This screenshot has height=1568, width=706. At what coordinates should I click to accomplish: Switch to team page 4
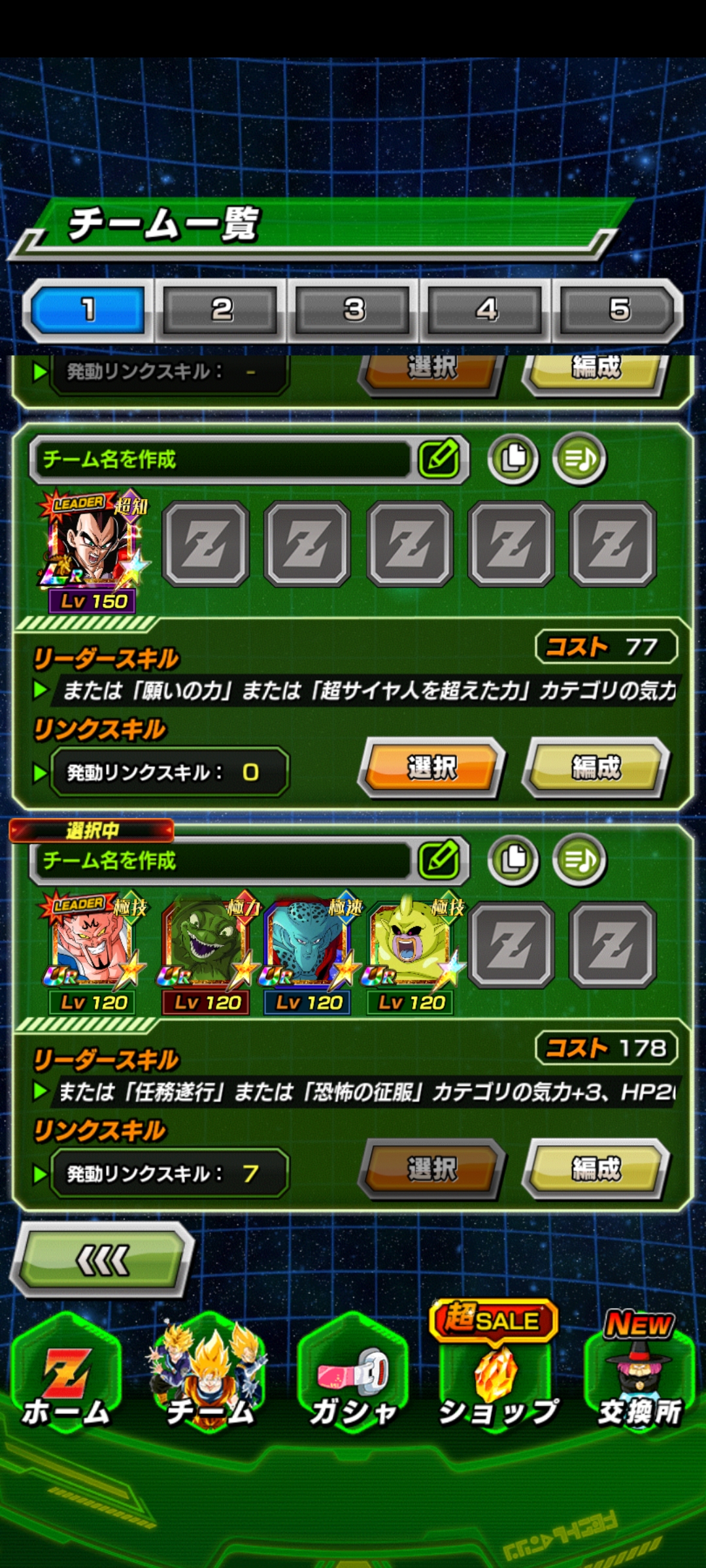click(486, 310)
